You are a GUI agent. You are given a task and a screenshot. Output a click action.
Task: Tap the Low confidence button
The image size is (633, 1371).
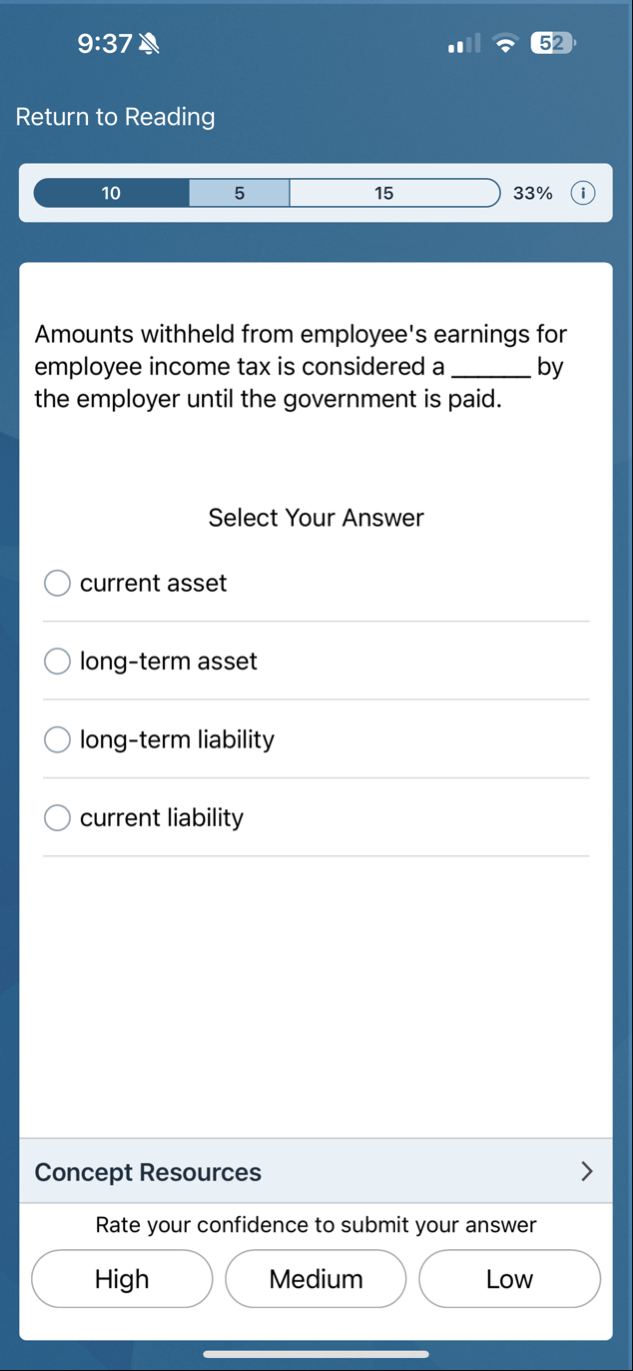pyautogui.click(x=509, y=1279)
